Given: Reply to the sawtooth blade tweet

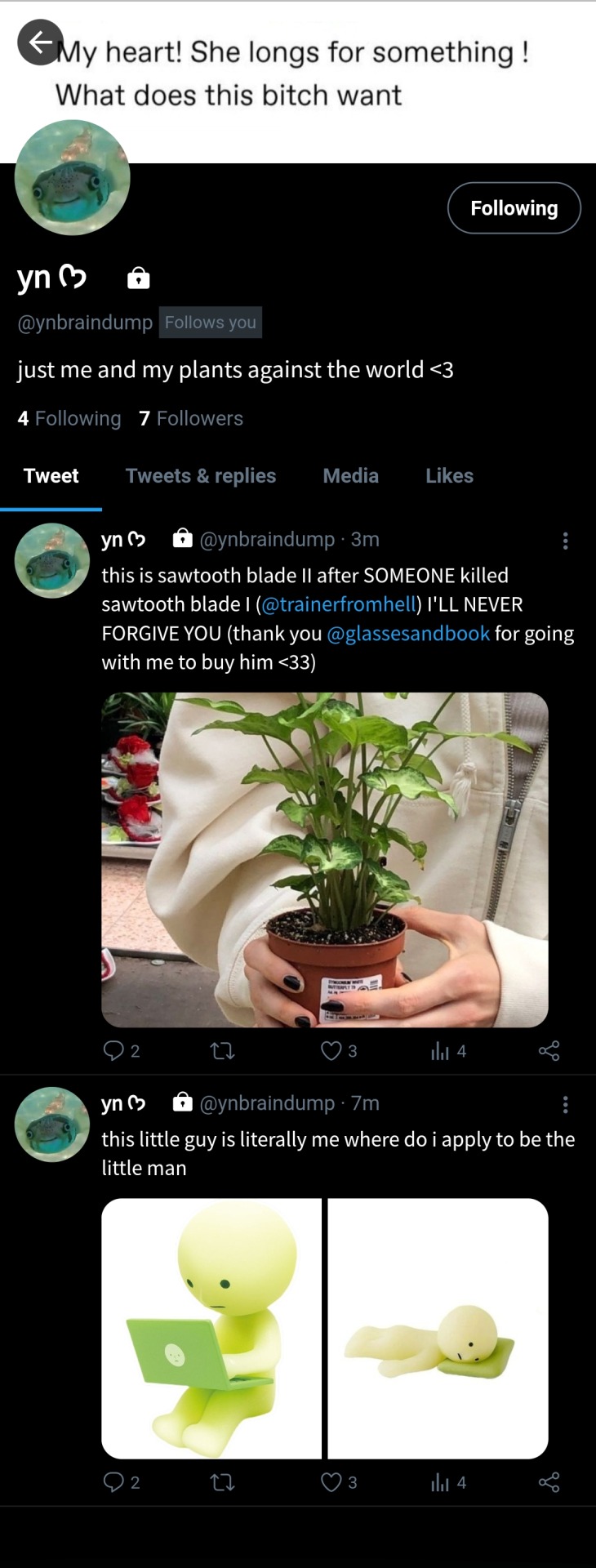Looking at the screenshot, I should coord(113,1050).
